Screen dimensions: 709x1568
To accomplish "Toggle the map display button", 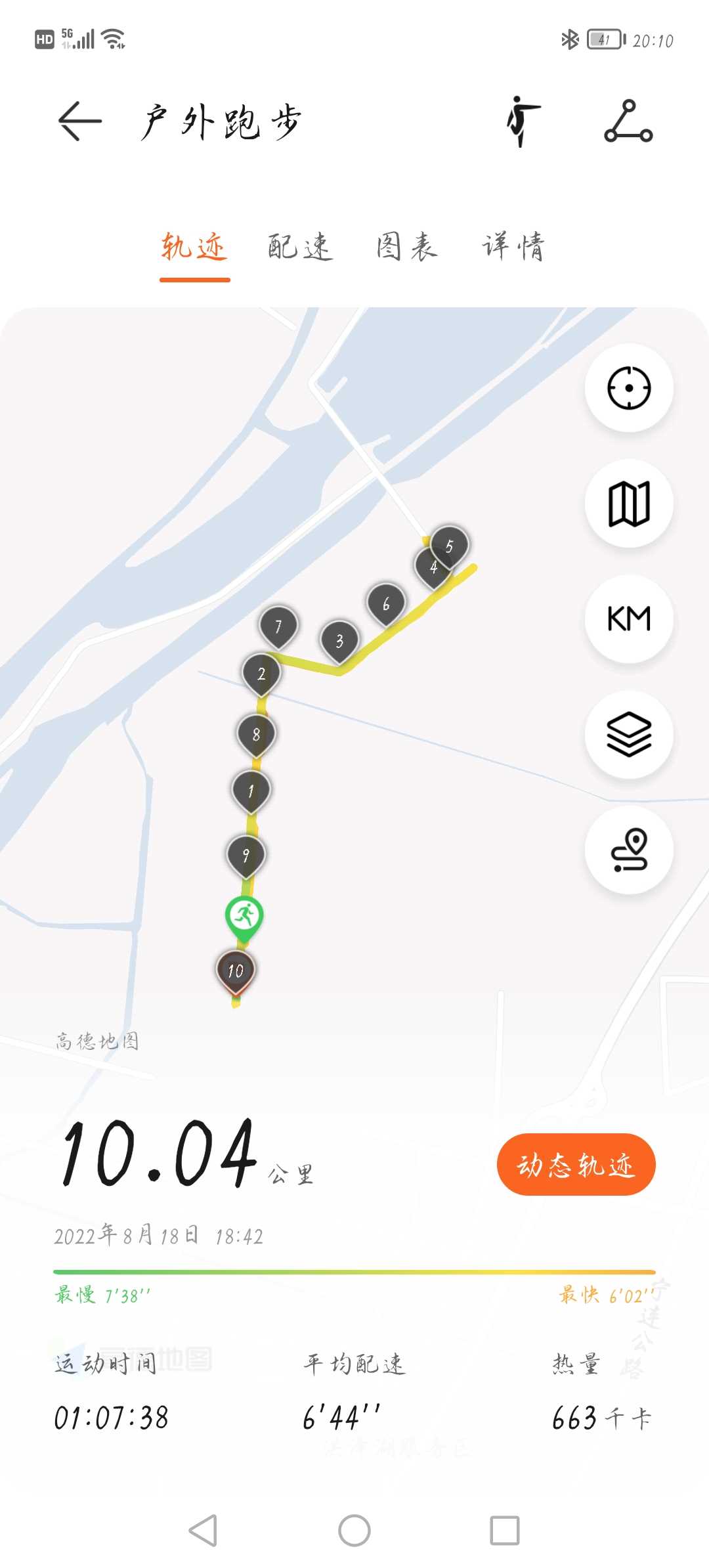I will coord(629,504).
